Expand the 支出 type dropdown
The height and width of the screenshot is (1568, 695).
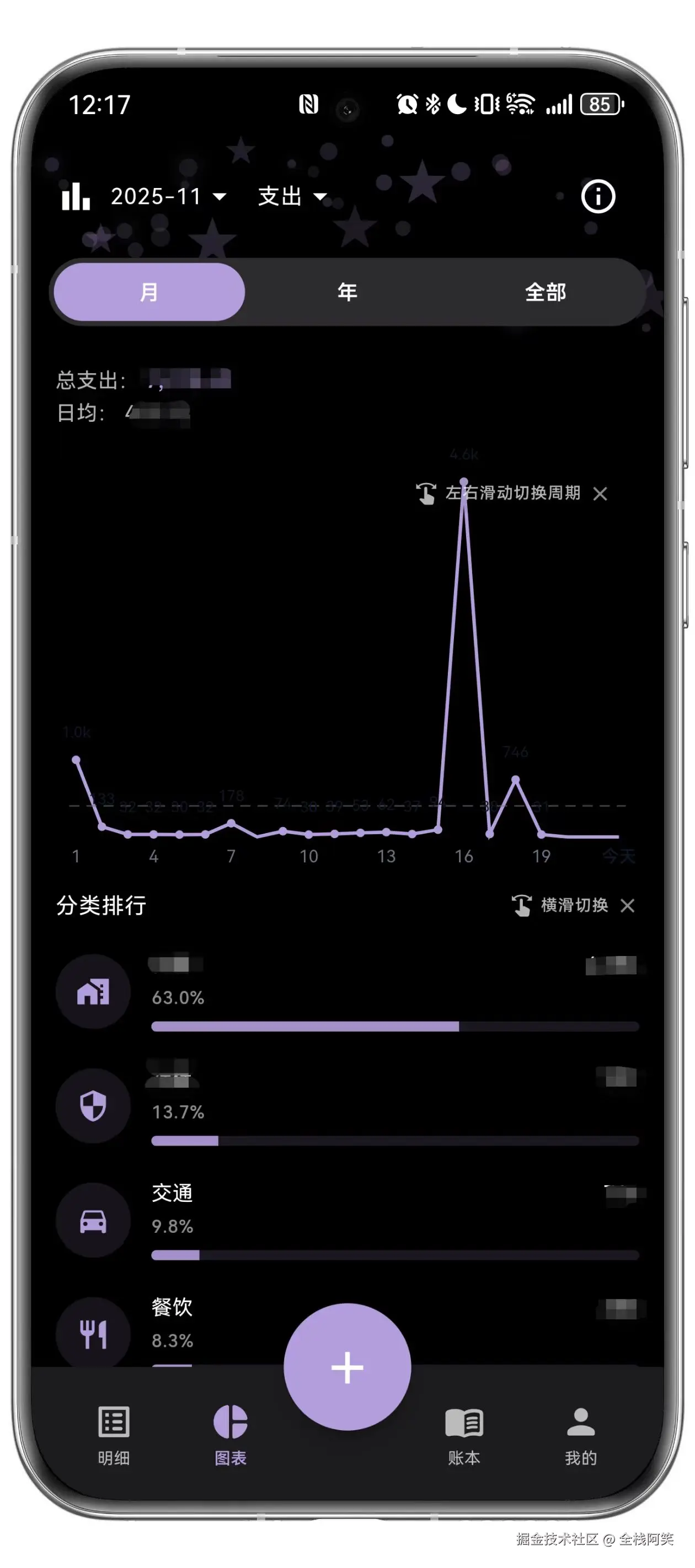[292, 196]
